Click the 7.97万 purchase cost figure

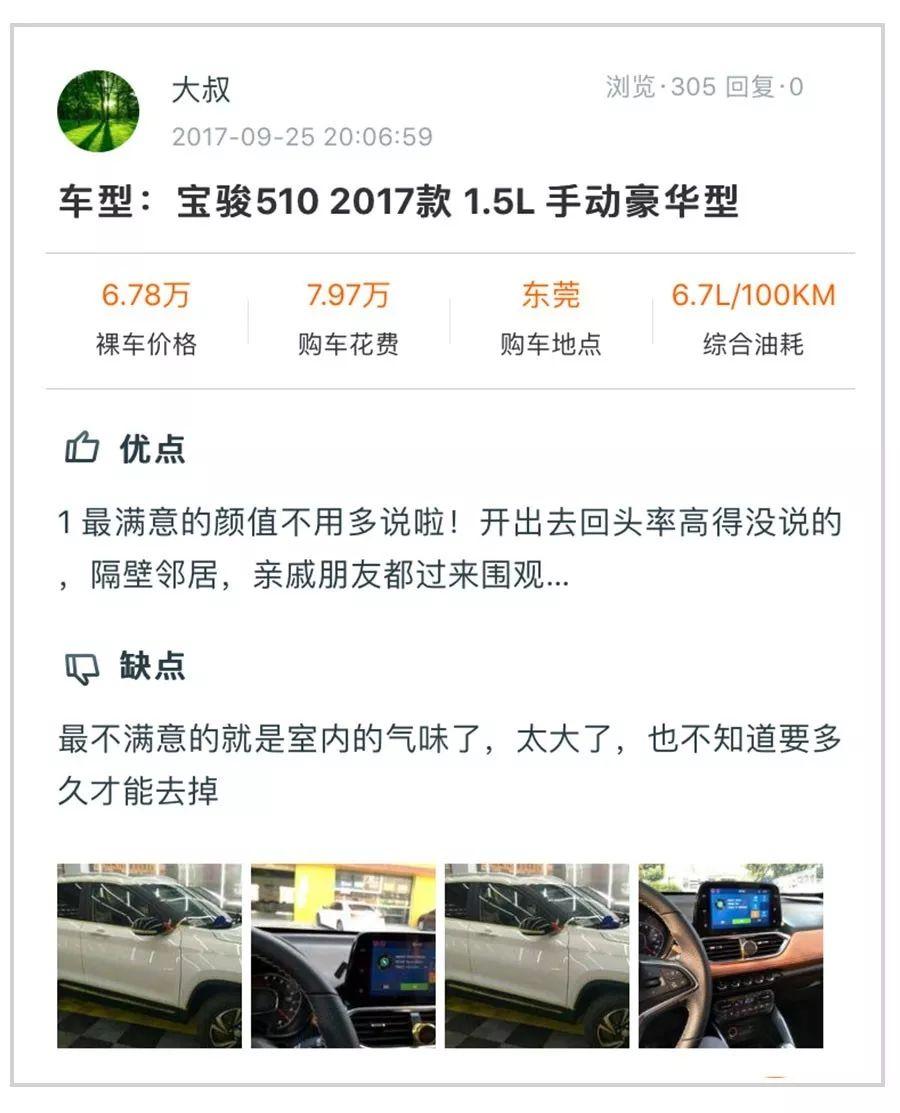(347, 296)
